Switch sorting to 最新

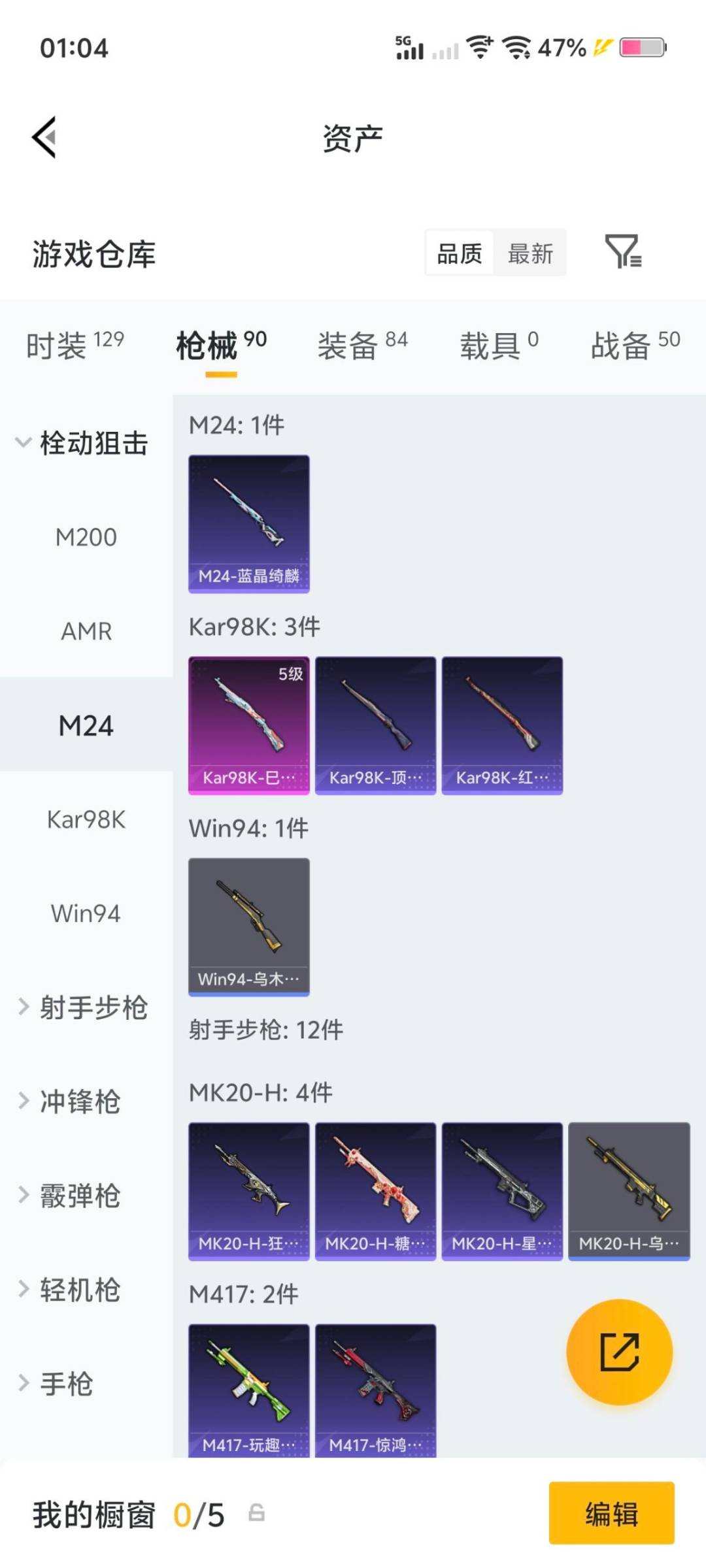coord(531,253)
